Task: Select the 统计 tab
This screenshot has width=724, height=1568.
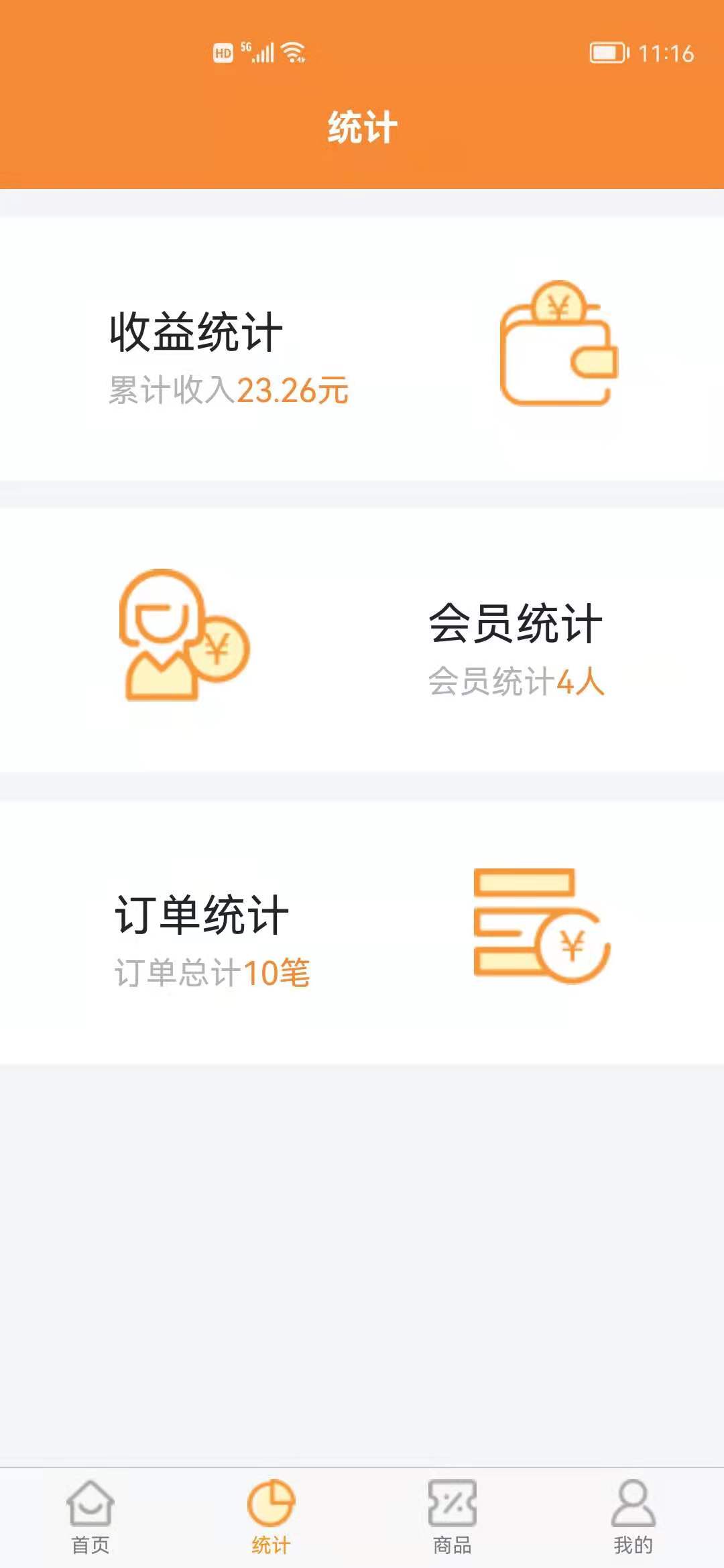Action: coord(271,1518)
